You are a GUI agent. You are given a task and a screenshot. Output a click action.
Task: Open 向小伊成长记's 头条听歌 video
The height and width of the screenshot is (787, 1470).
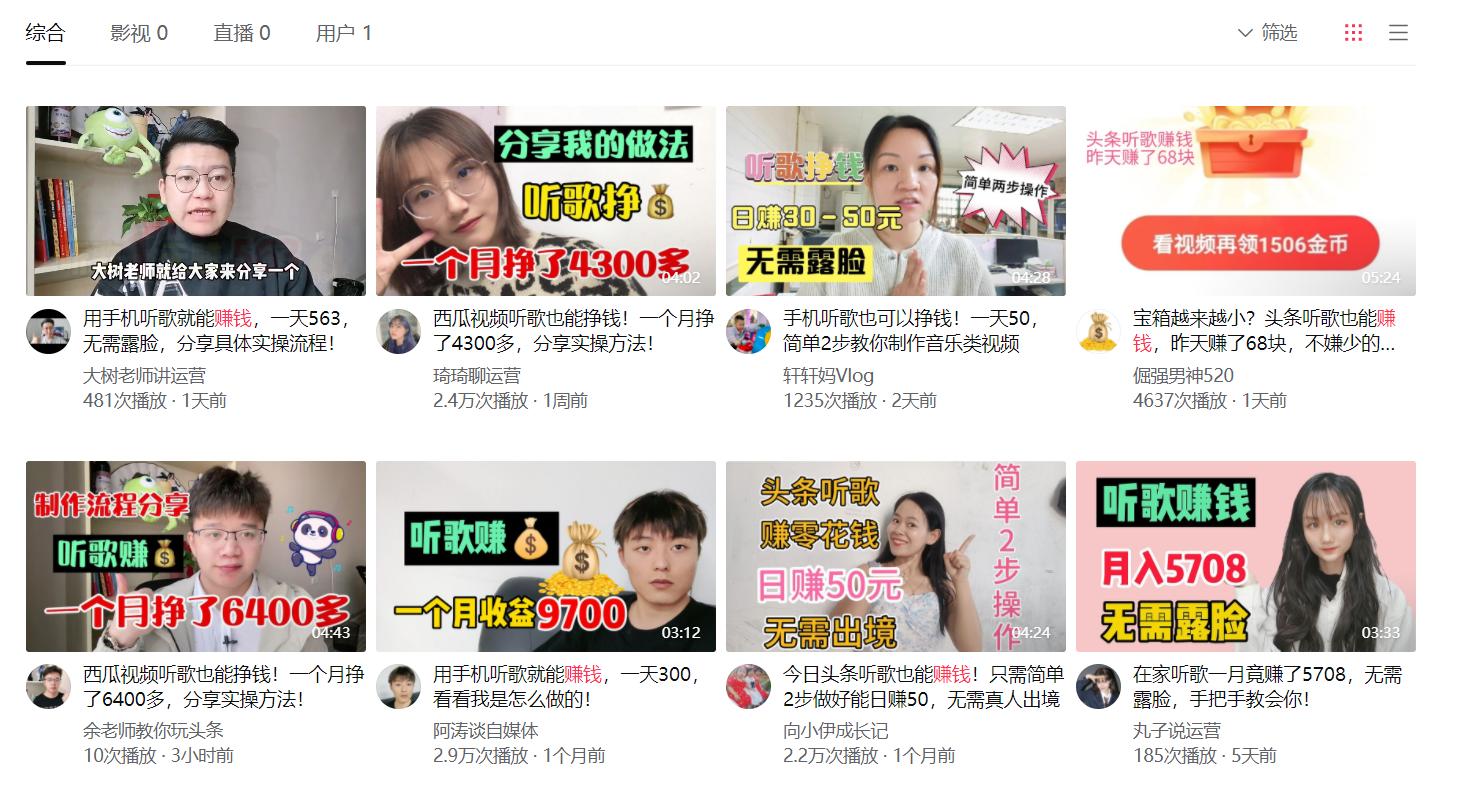[x=896, y=556]
